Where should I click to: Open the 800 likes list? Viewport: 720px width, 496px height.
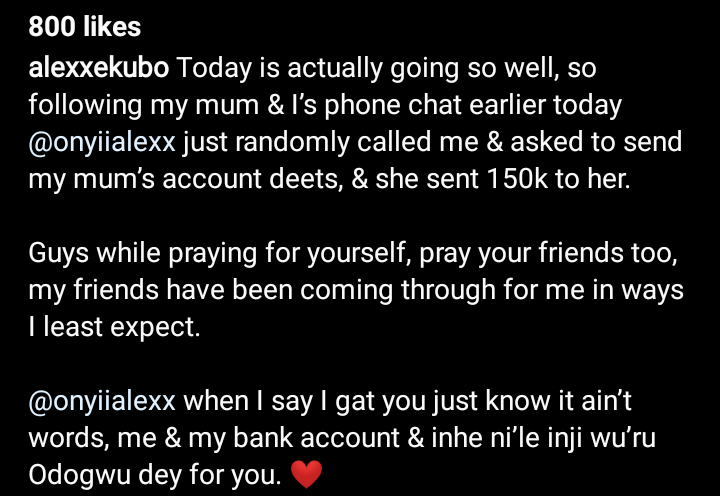(85, 27)
